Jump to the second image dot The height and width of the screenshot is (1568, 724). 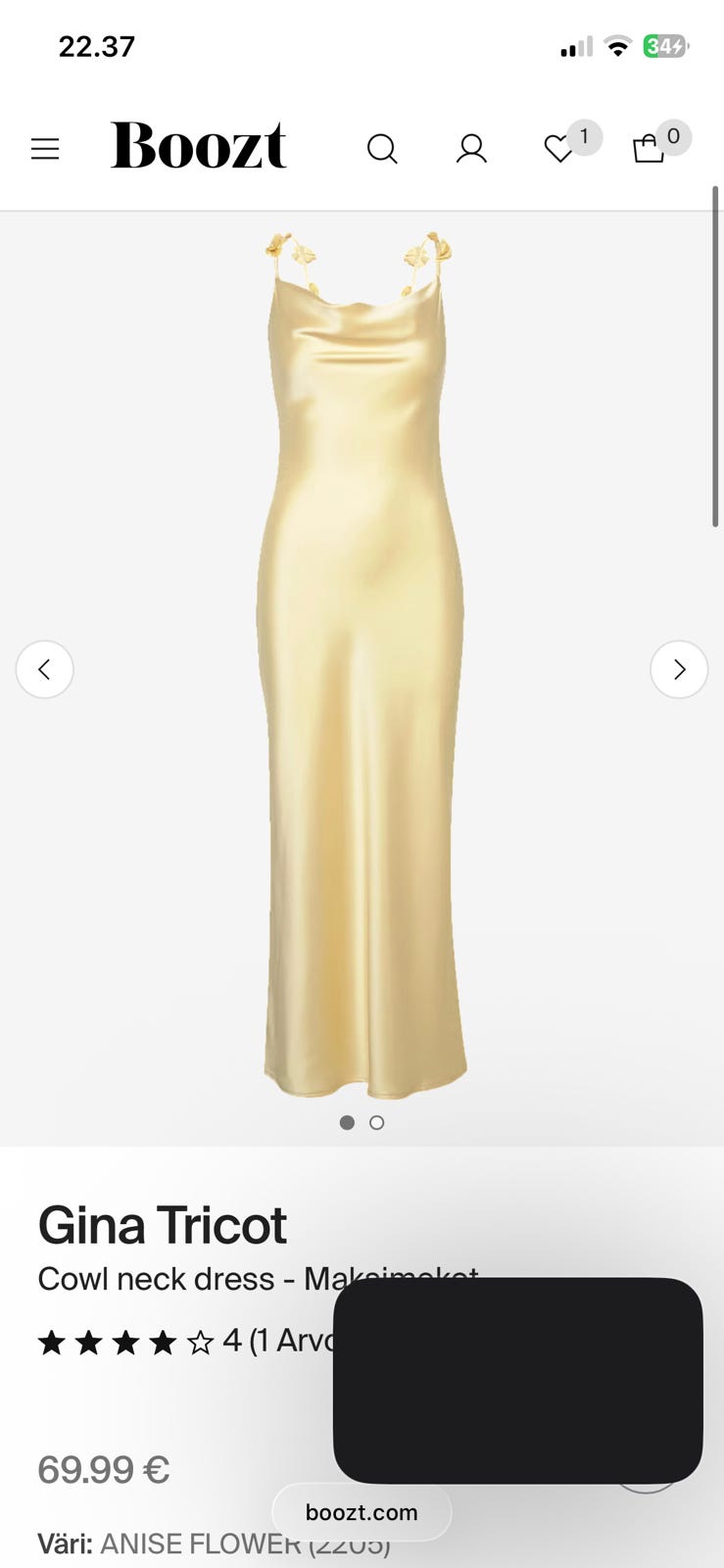377,1123
